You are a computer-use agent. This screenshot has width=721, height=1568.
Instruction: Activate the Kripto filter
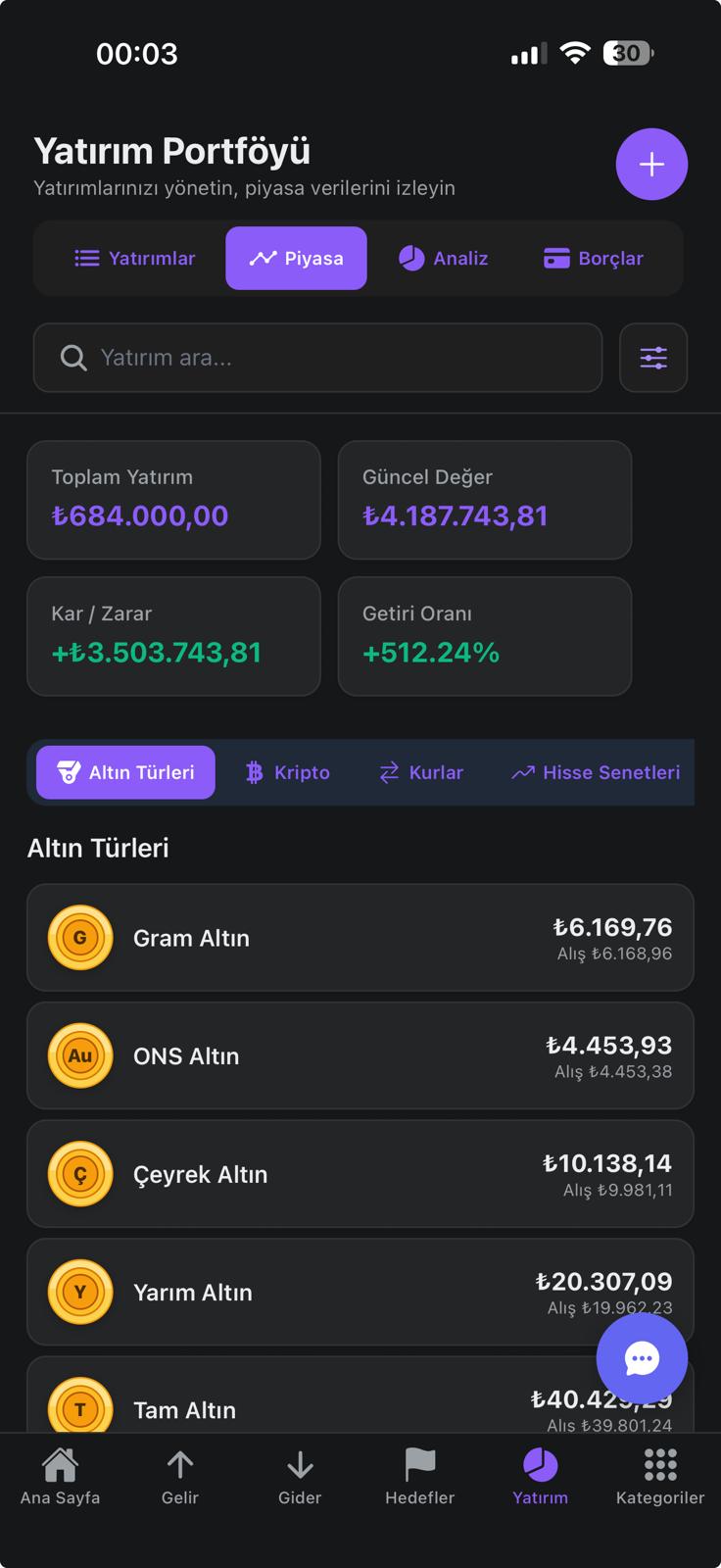click(288, 772)
